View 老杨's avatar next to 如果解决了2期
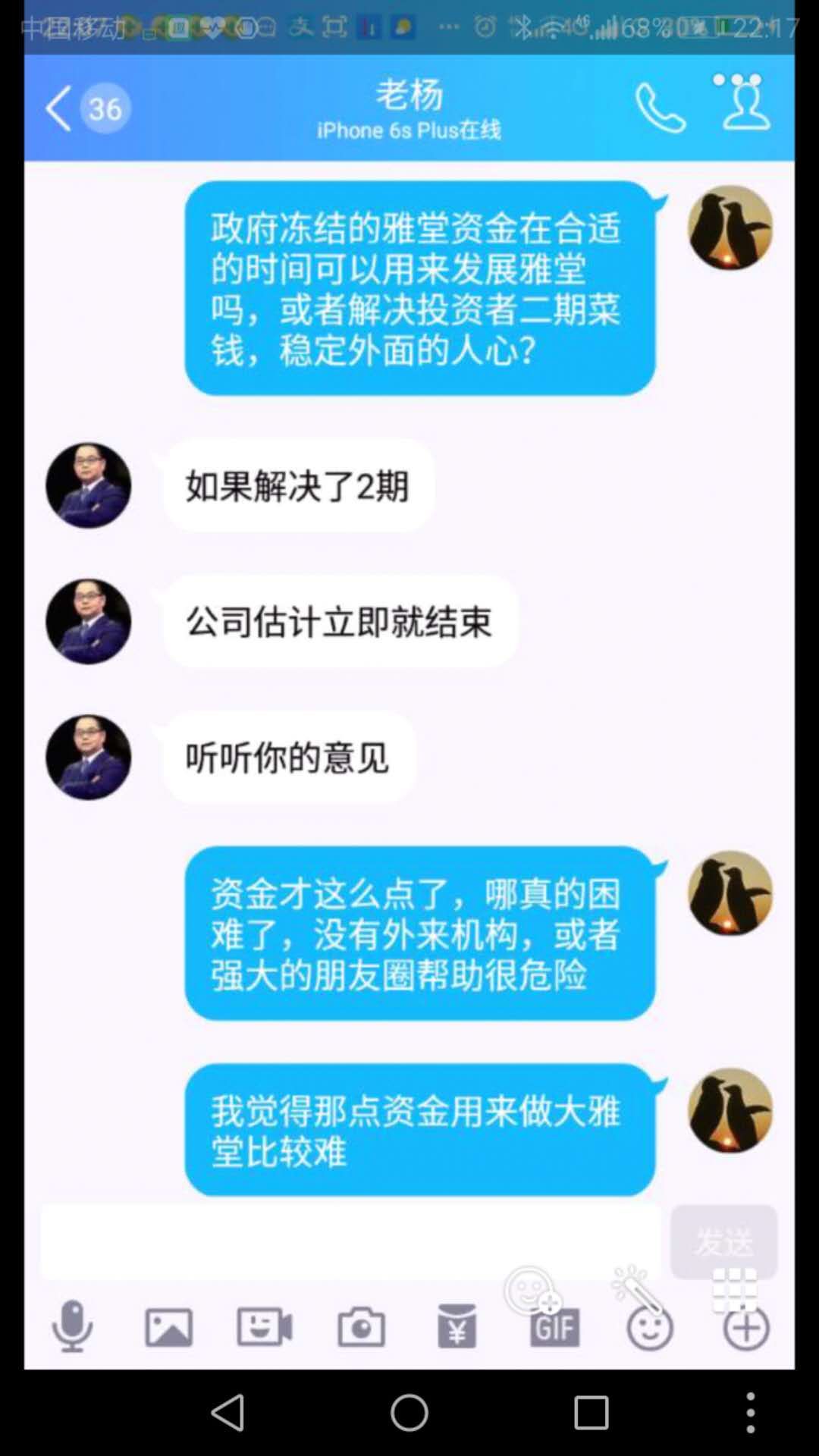Screen dimensions: 819x1456 [x=89, y=485]
